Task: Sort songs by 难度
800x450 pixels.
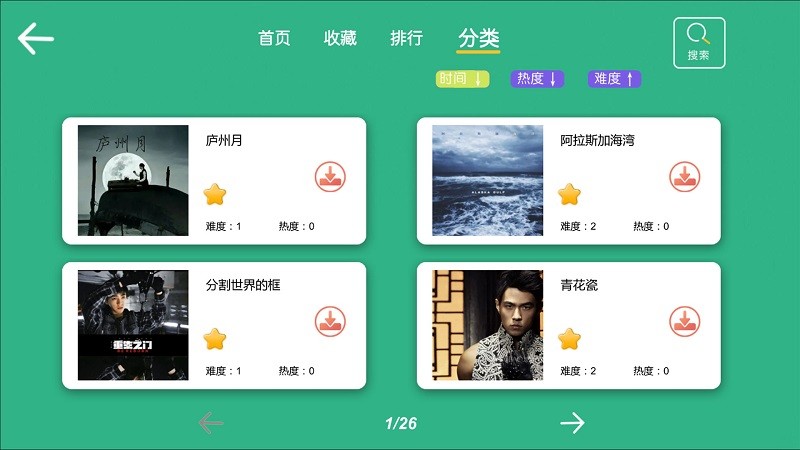Action: pos(614,79)
